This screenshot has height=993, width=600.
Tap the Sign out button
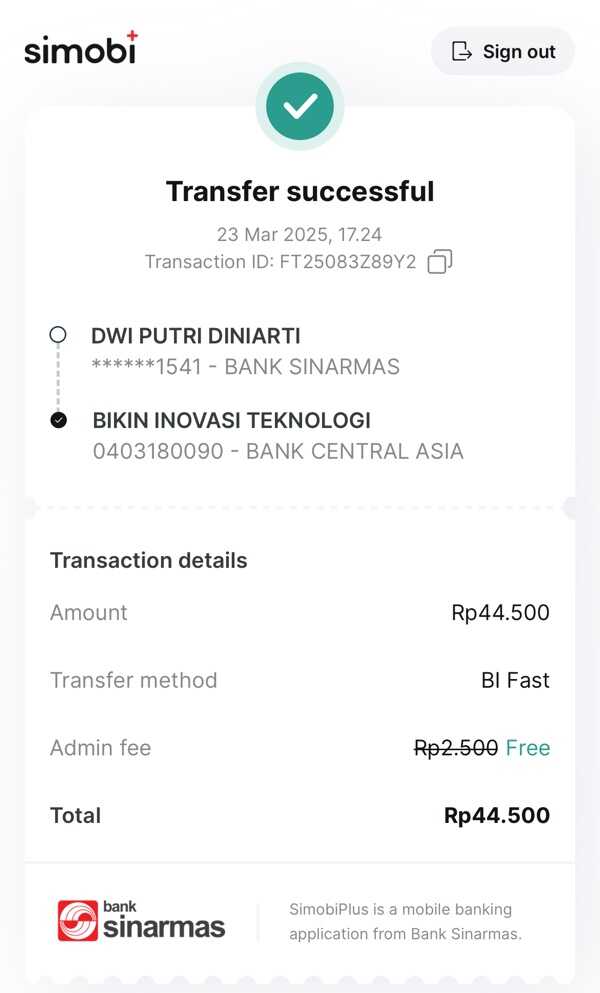[x=502, y=51]
